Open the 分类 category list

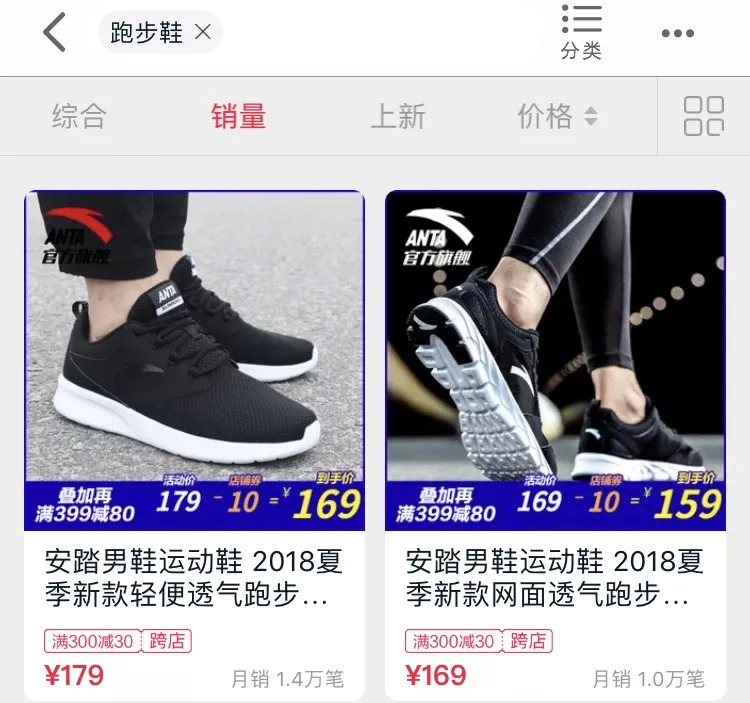(581, 32)
